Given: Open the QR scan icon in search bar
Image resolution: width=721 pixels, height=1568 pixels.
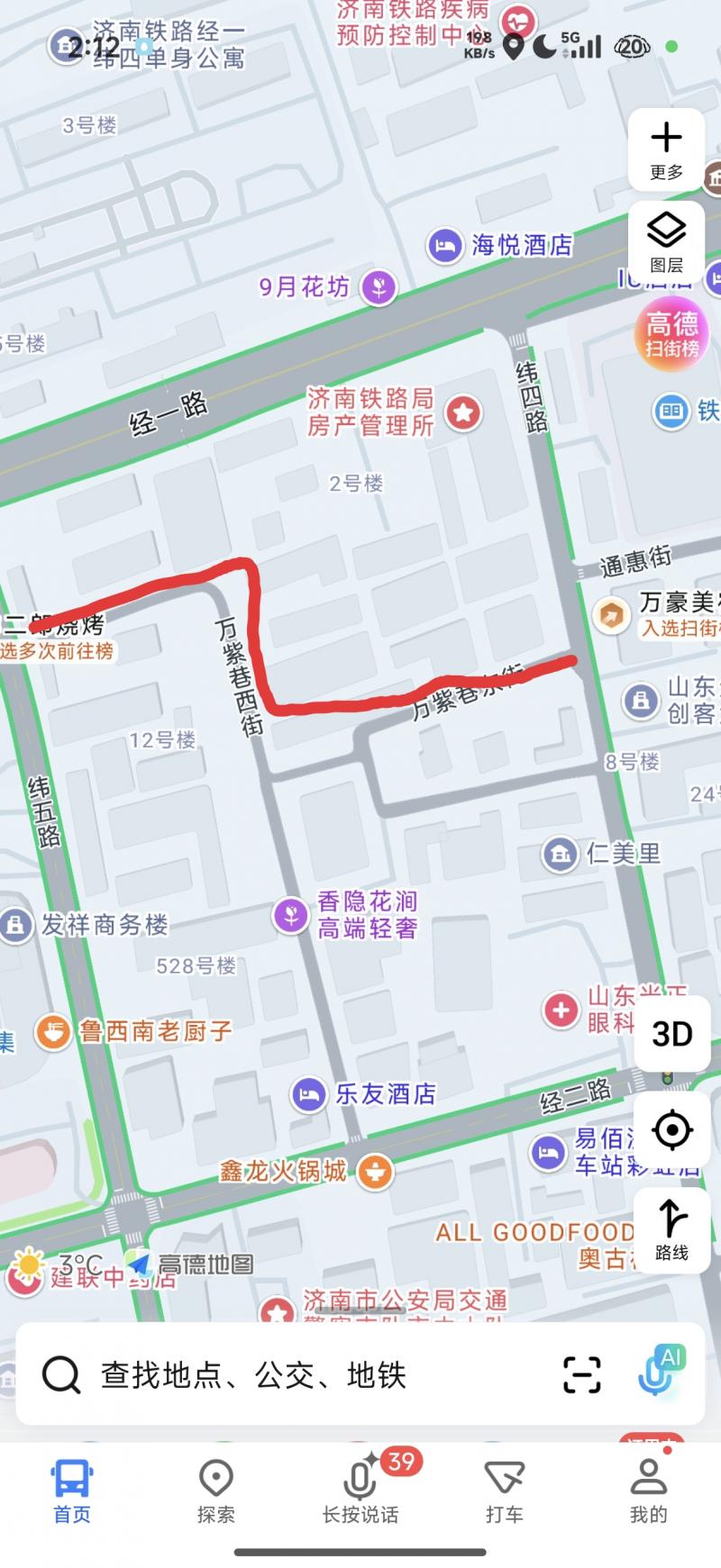Looking at the screenshot, I should pos(582,1373).
